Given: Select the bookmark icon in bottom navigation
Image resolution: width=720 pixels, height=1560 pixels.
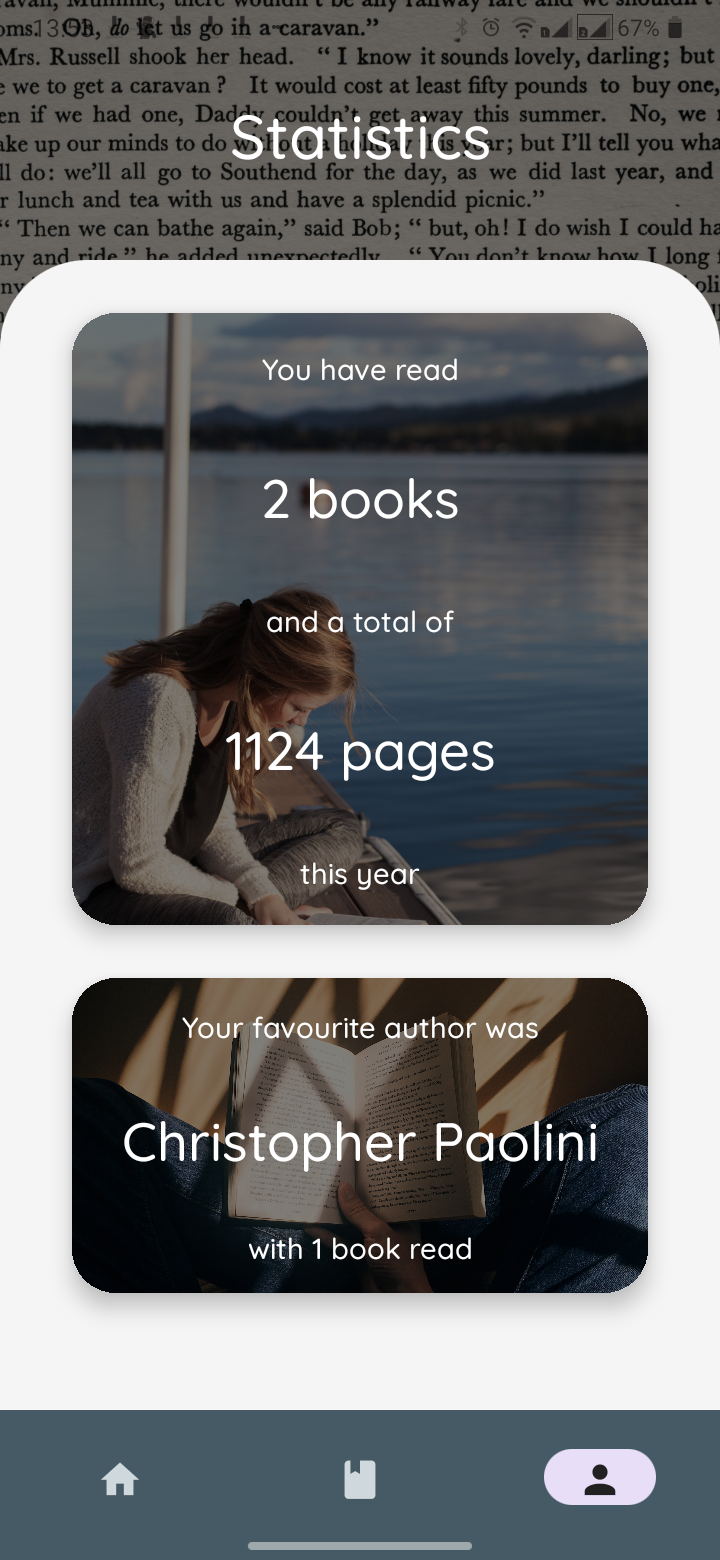Looking at the screenshot, I should 360,1477.
